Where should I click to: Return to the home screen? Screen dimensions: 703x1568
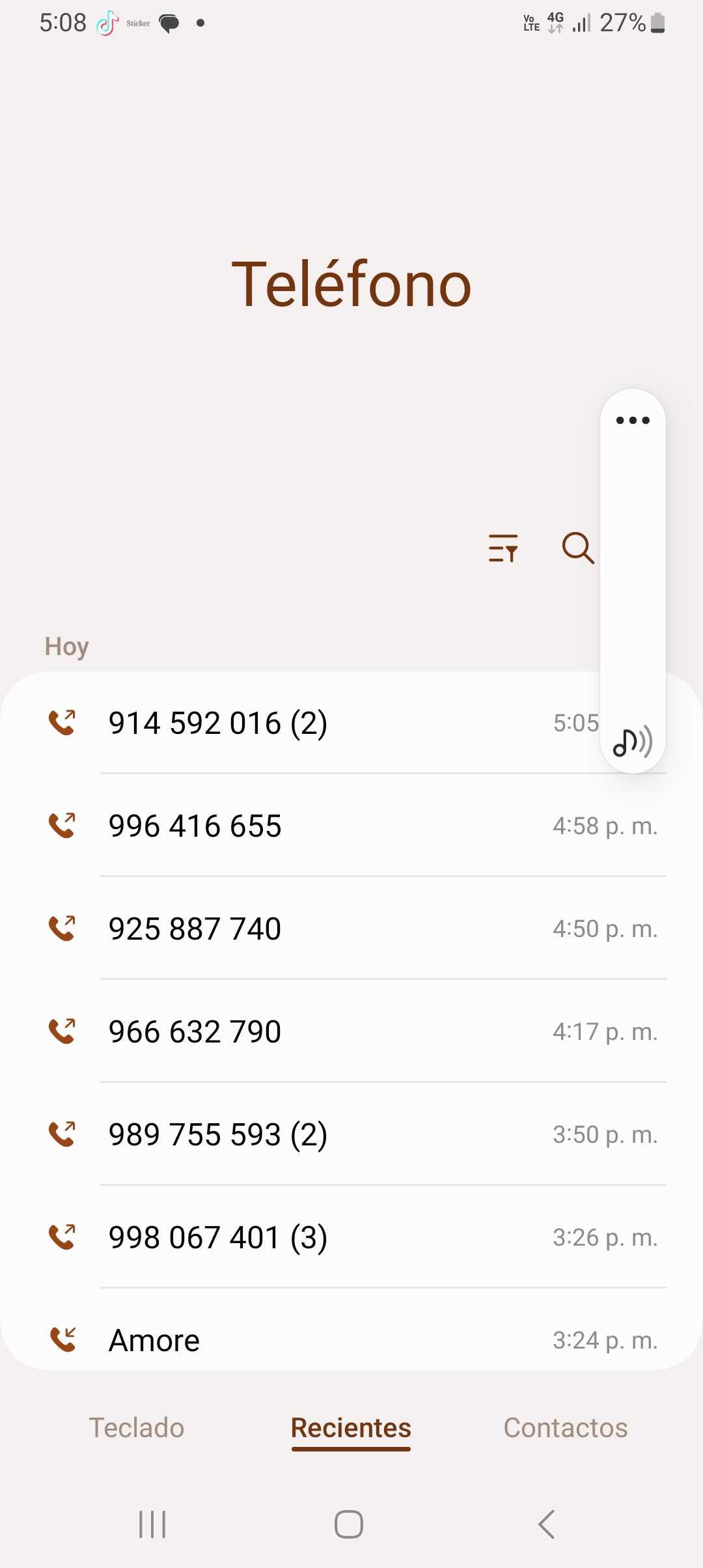(349, 1524)
